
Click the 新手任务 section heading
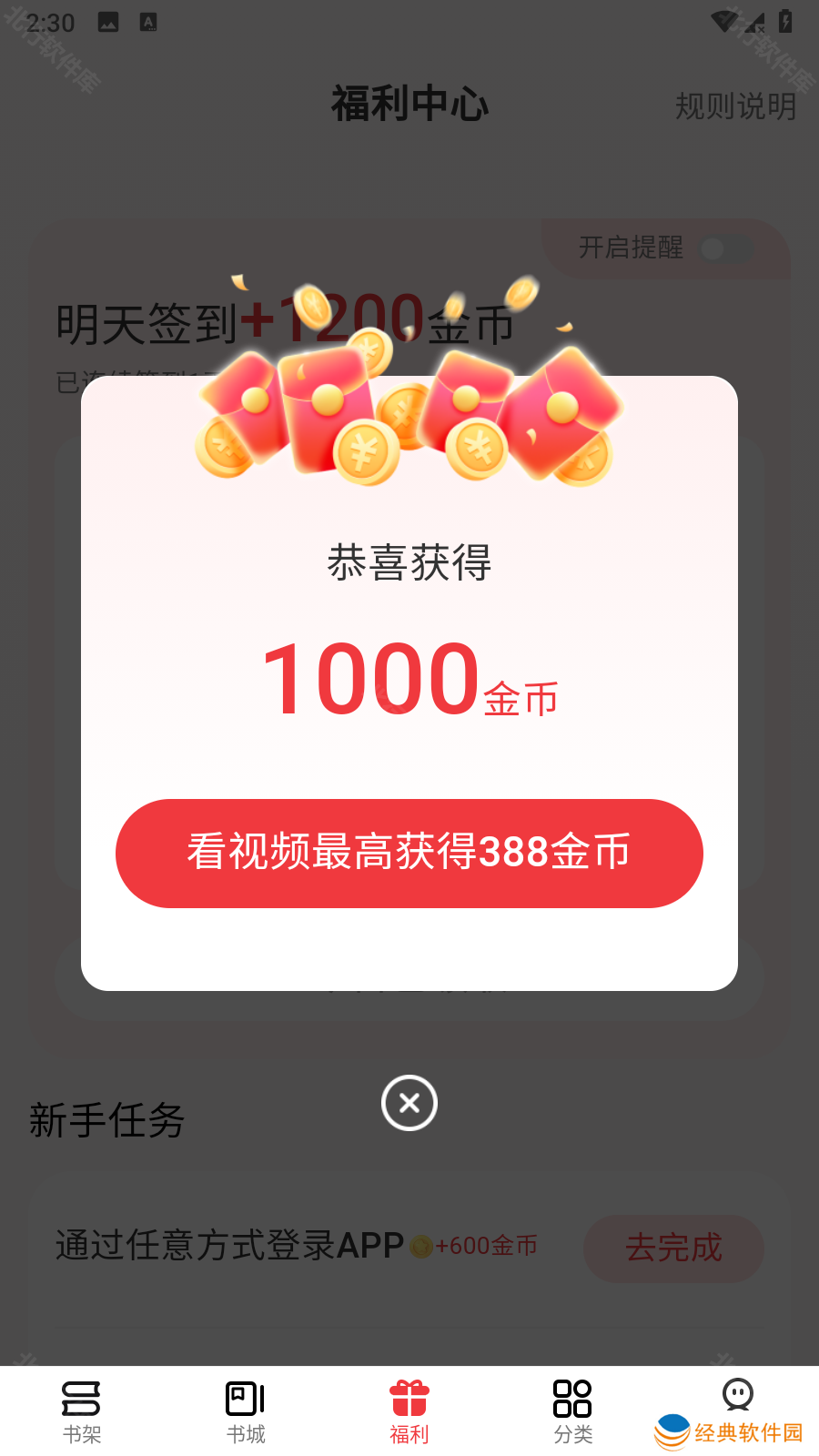pyautogui.click(x=106, y=1121)
